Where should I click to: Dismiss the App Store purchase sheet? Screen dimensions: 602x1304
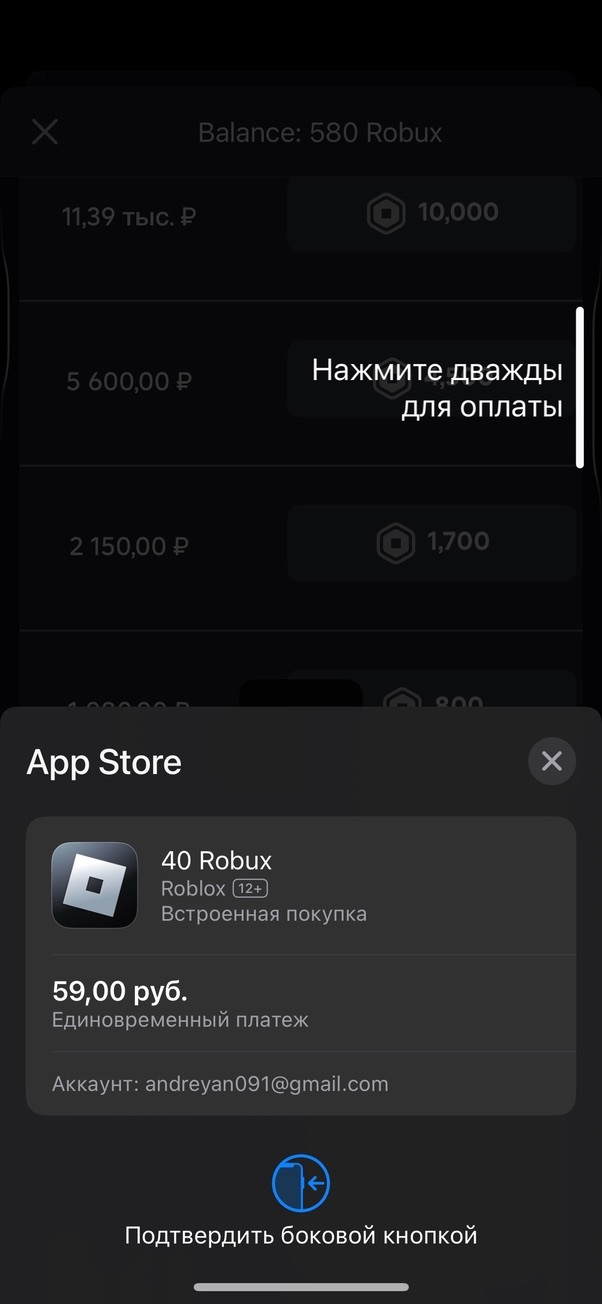pos(551,762)
